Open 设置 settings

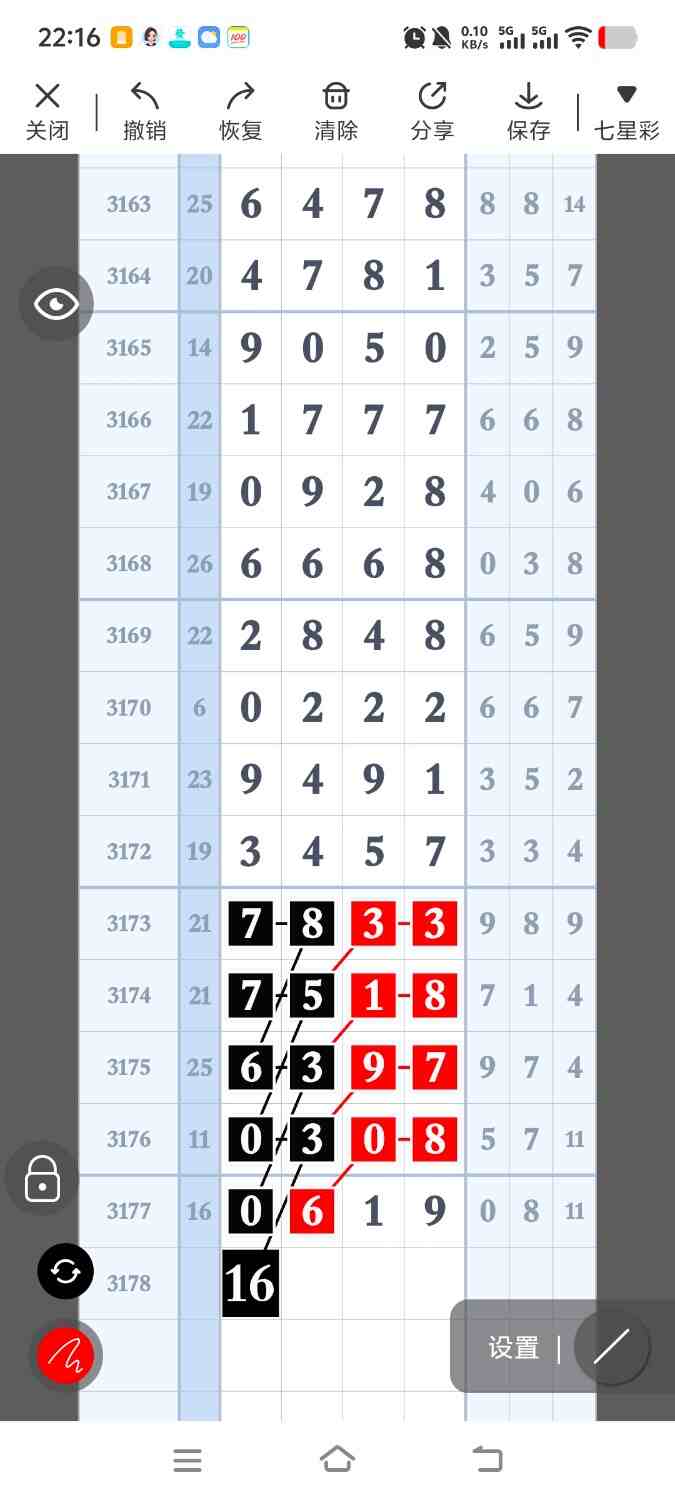click(514, 1348)
